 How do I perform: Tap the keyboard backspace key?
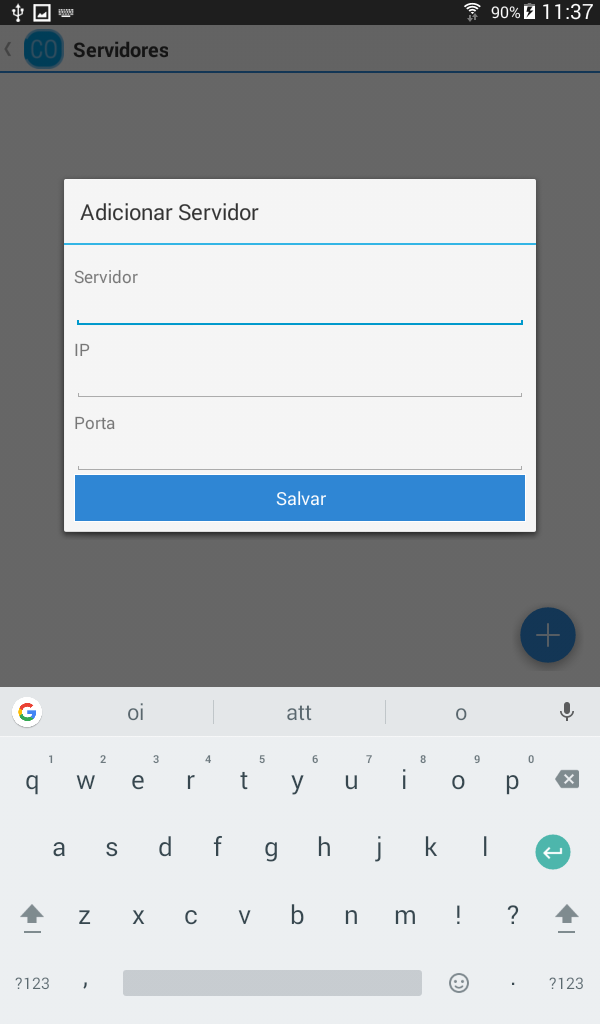pos(567,779)
